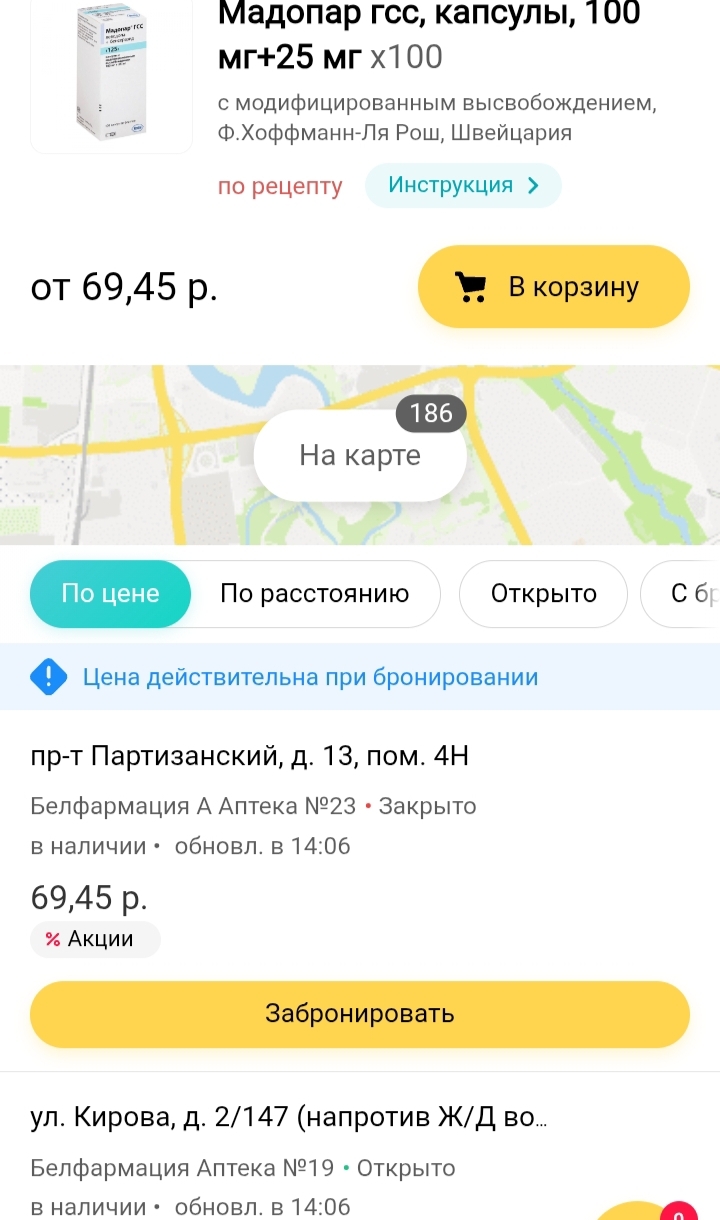Open the Инструкция link
Image resolution: width=720 pixels, height=1220 pixels.
pyautogui.click(x=463, y=186)
